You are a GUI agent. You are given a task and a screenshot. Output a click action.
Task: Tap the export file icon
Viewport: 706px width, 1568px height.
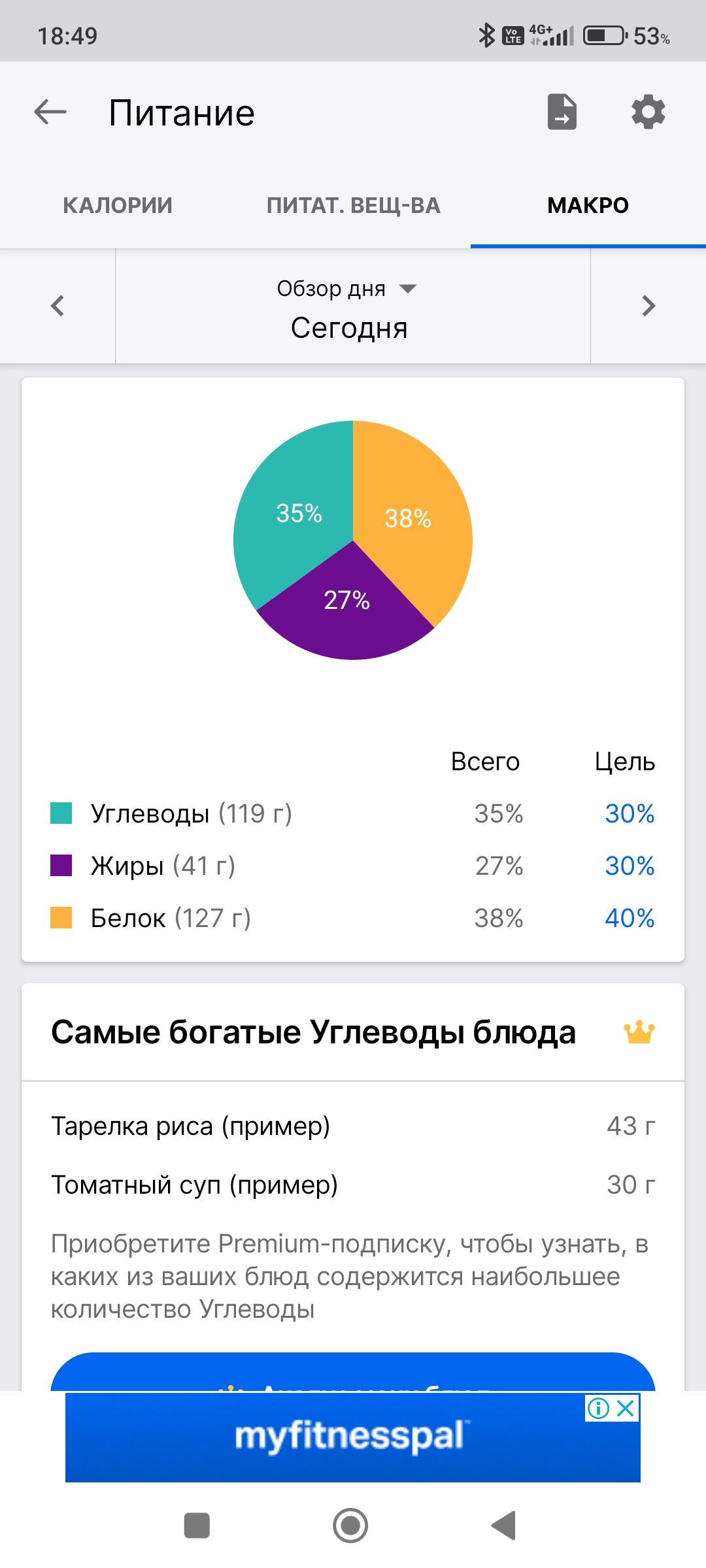point(562,112)
